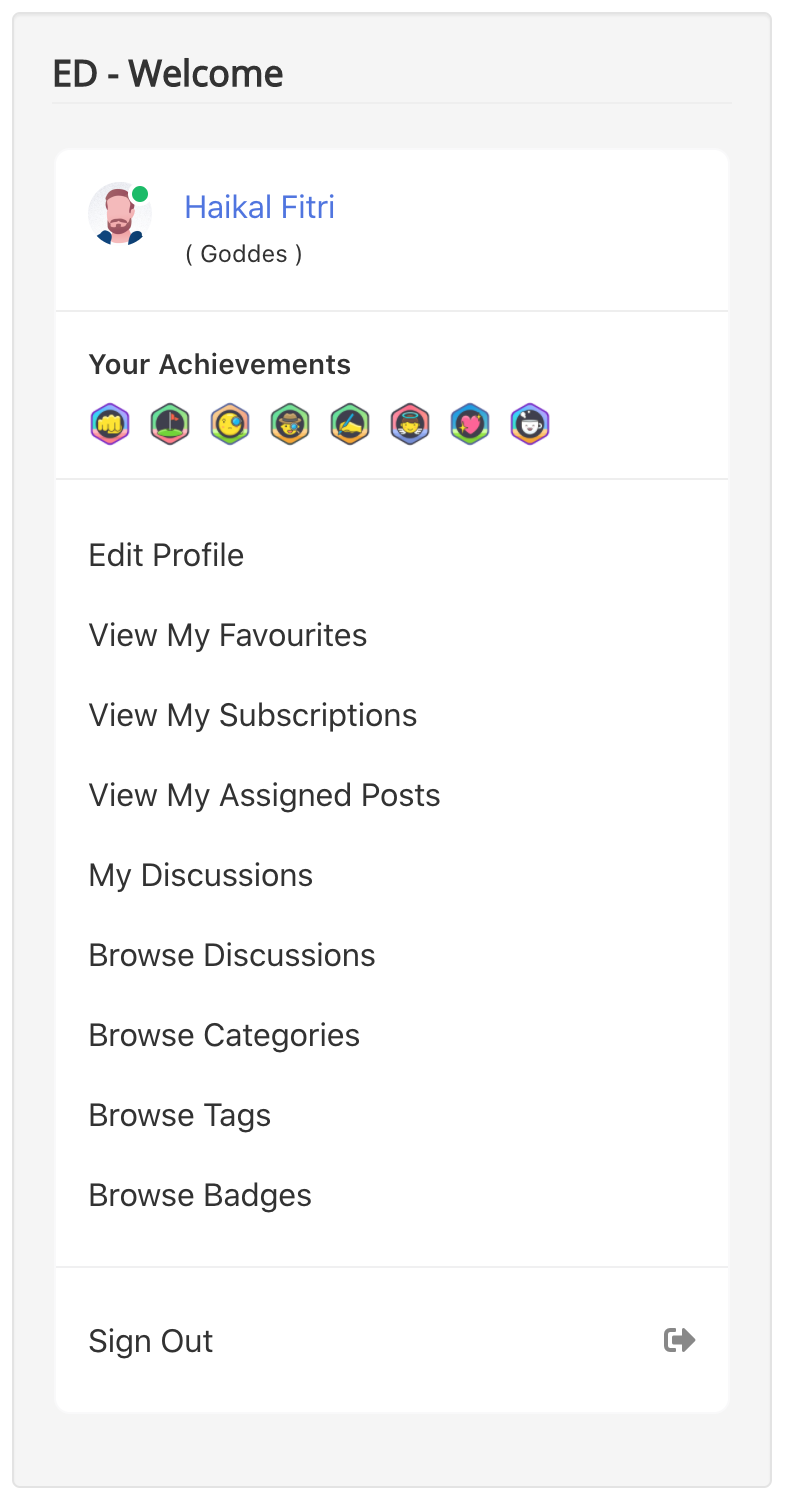Image resolution: width=790 pixels, height=1508 pixels.
Task: Select View My Assigned Posts
Action: pos(265,795)
